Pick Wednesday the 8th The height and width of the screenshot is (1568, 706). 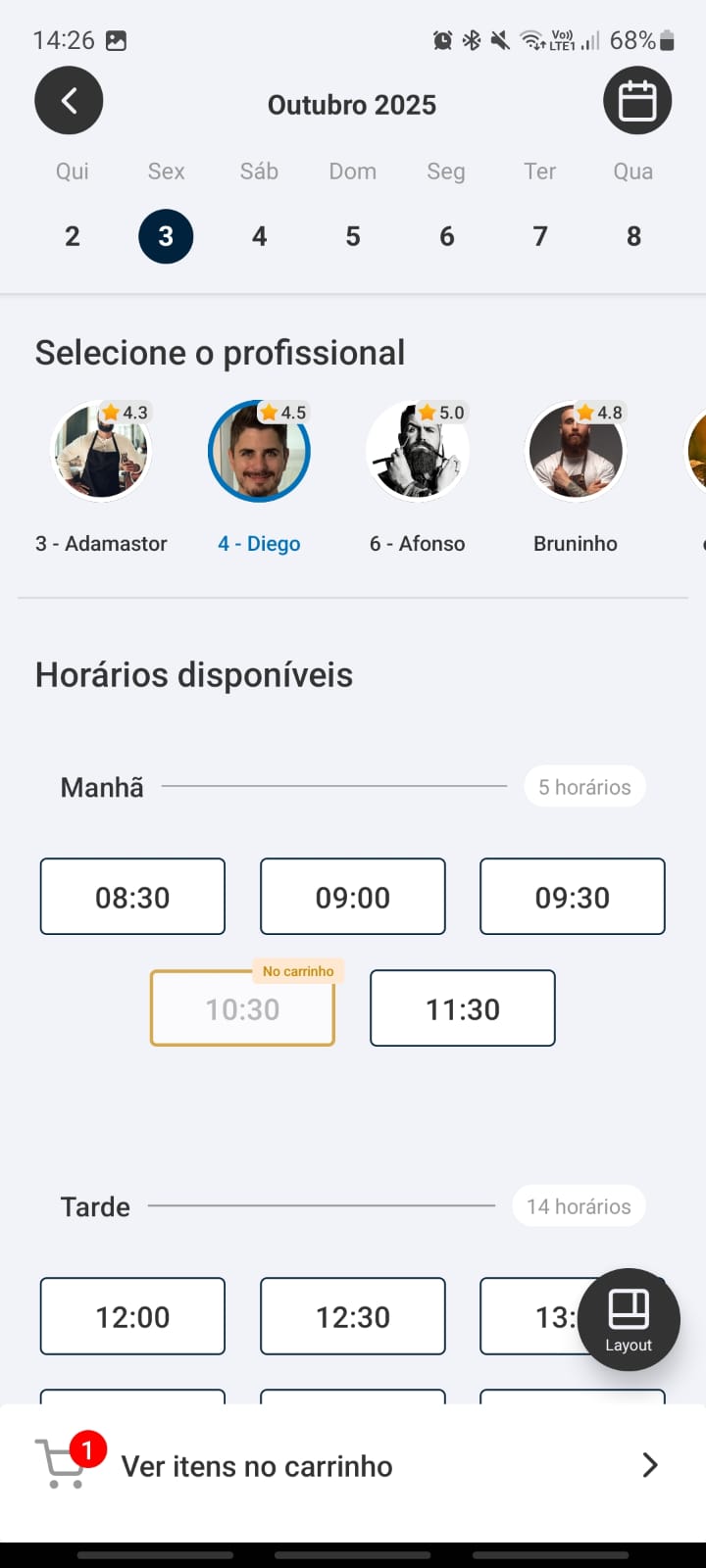633,236
